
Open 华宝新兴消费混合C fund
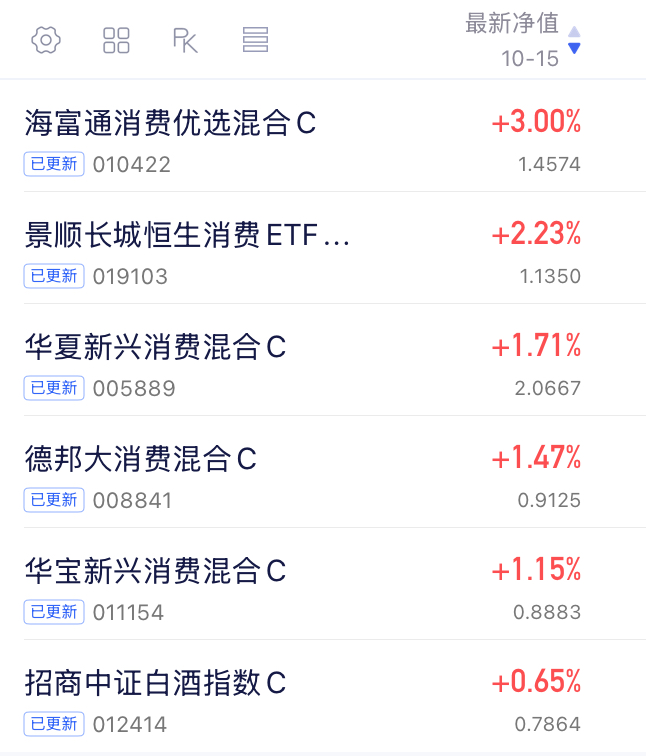323,584
